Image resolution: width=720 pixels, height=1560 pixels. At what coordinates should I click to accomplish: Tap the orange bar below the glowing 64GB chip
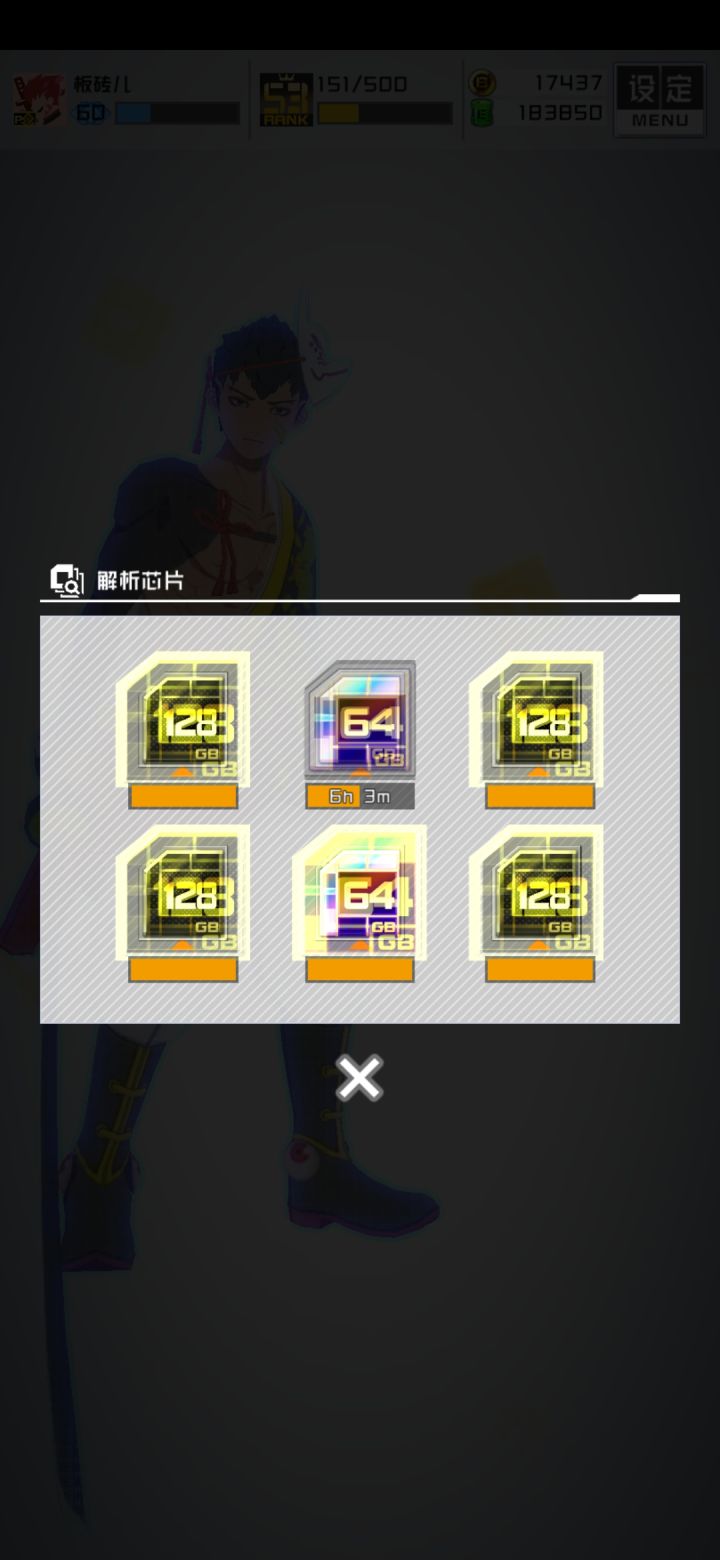point(358,969)
